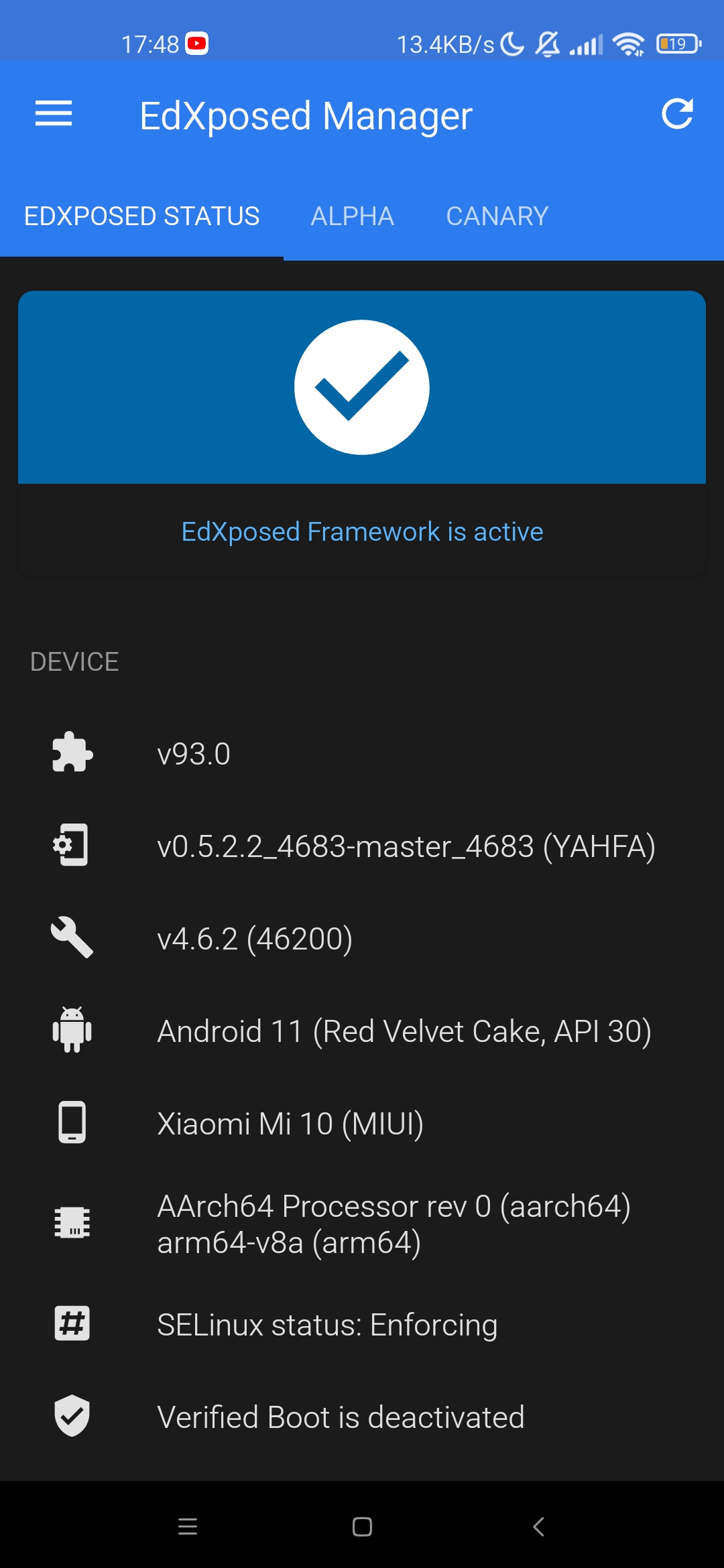Tap the refresh icon in app bar
This screenshot has height=1568, width=724.
point(677,114)
